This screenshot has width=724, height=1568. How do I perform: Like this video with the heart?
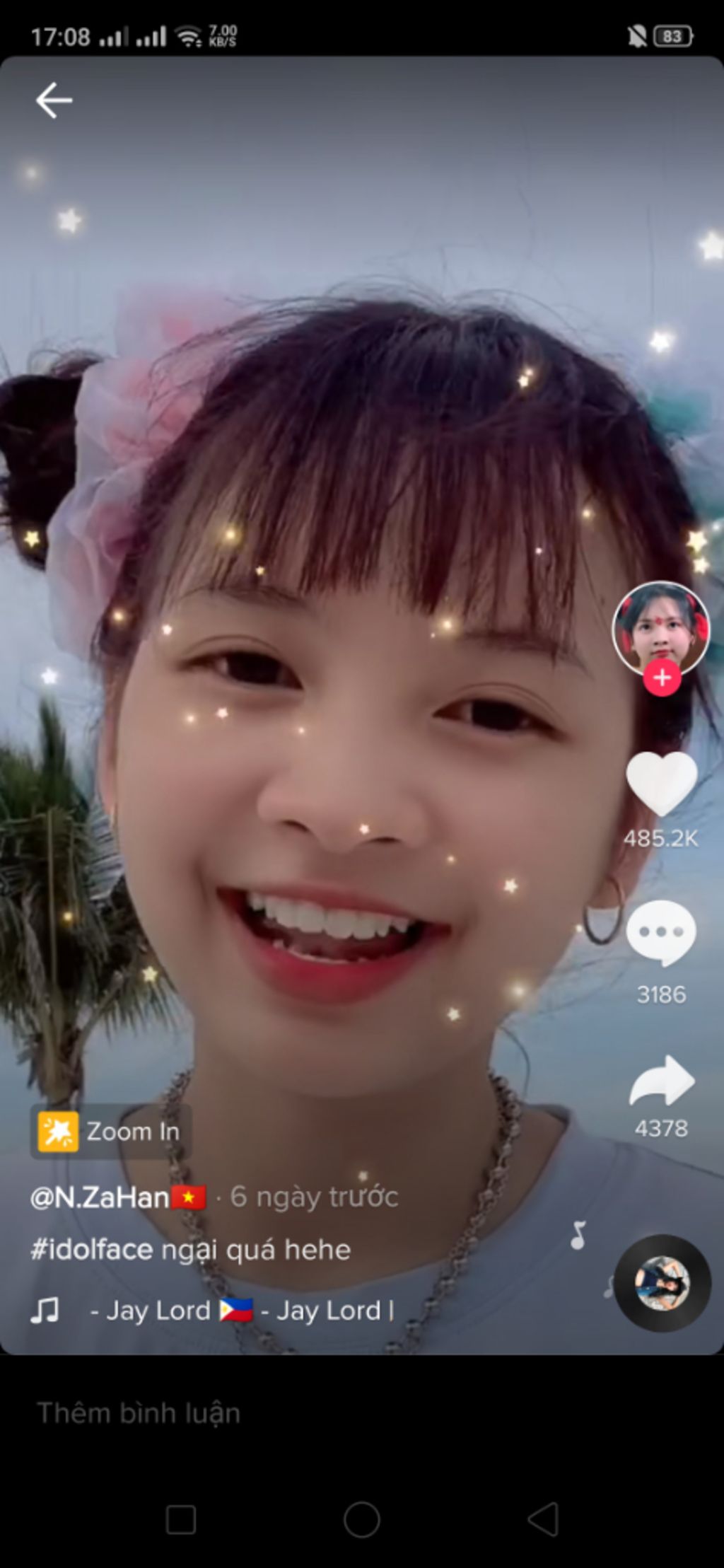pos(661,783)
